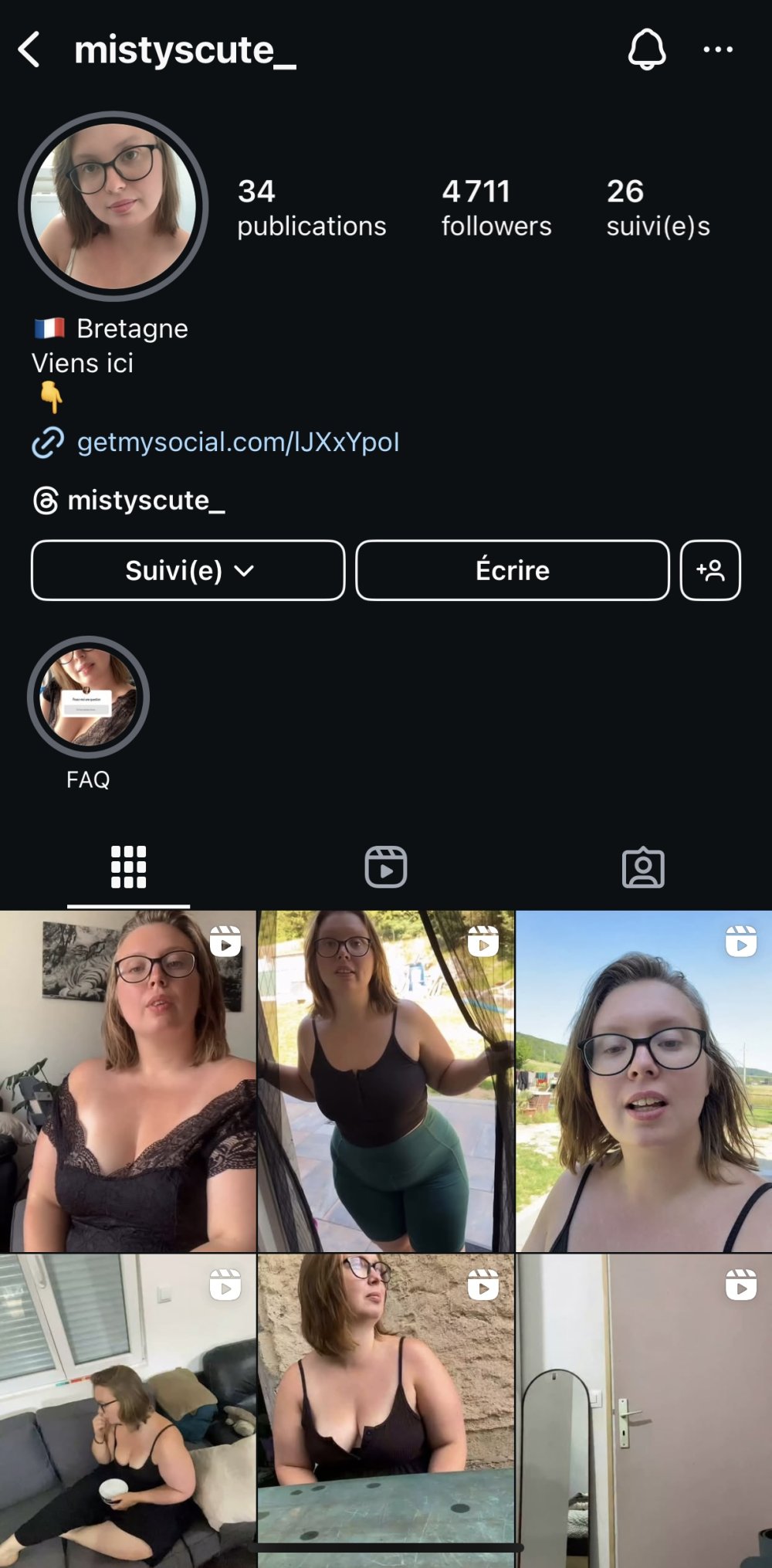772x1568 pixels.
Task: Switch to the tagged photos tab
Action: 643,867
